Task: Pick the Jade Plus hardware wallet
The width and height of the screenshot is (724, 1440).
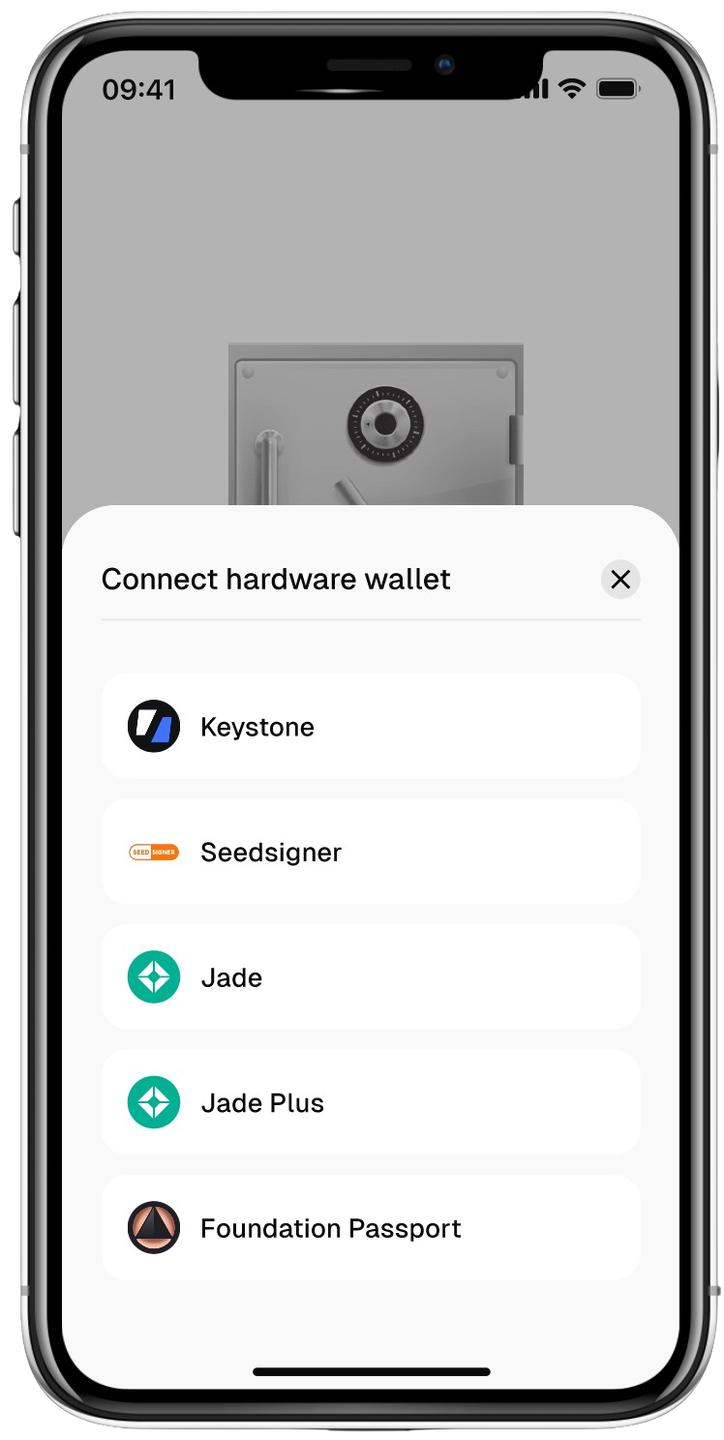Action: click(370, 1102)
